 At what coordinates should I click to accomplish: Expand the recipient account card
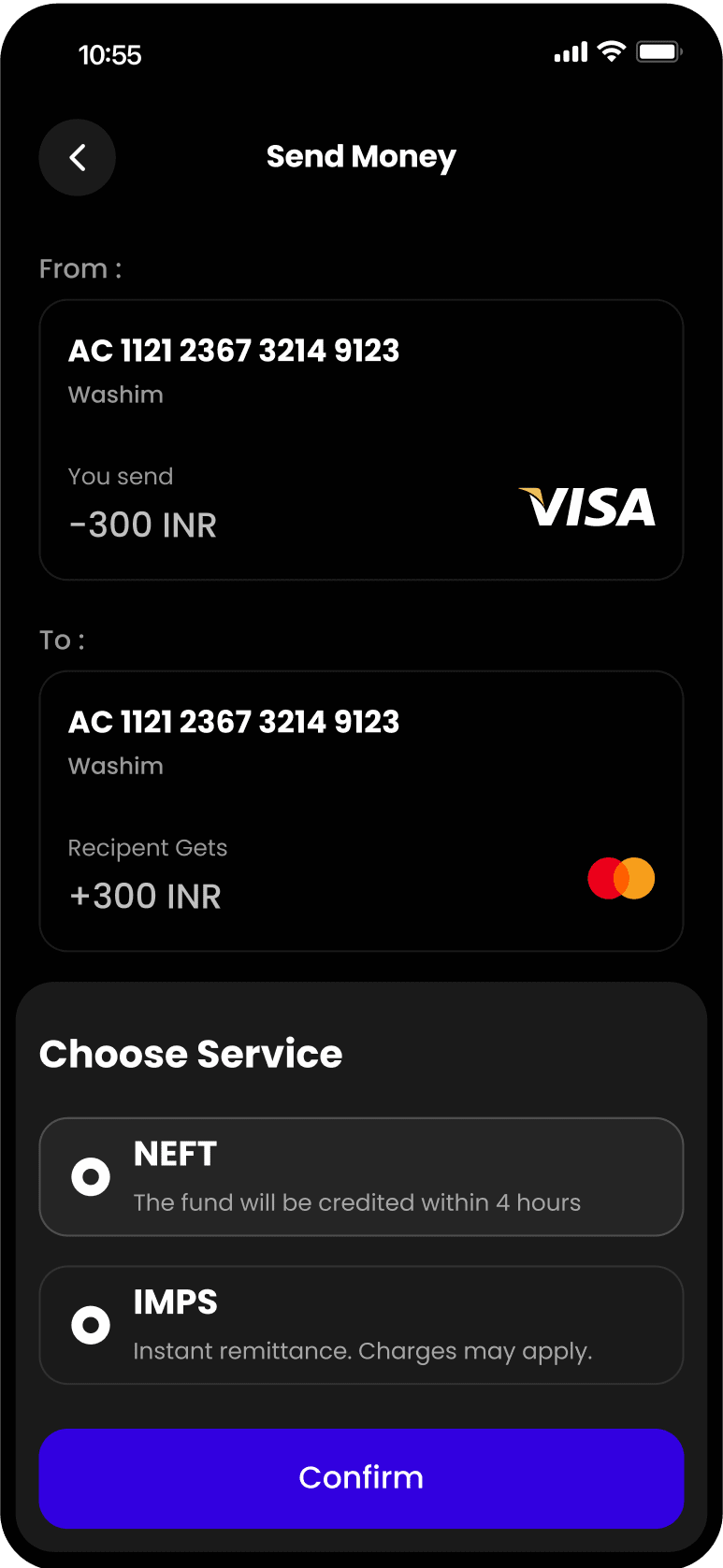pos(361,811)
